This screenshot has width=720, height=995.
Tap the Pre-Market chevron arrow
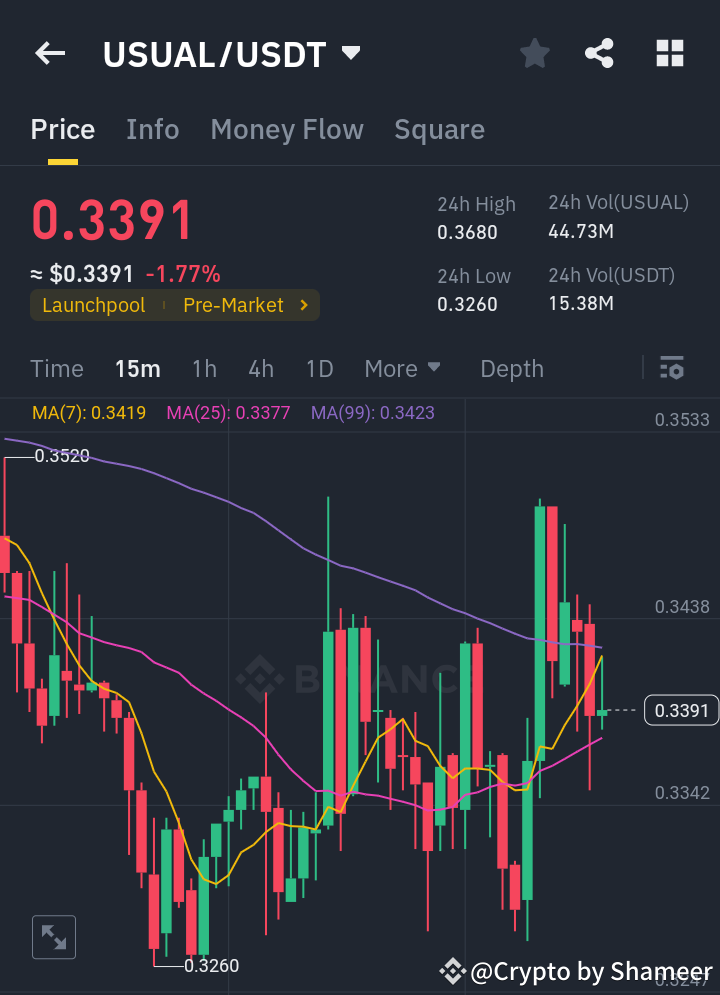pos(303,305)
